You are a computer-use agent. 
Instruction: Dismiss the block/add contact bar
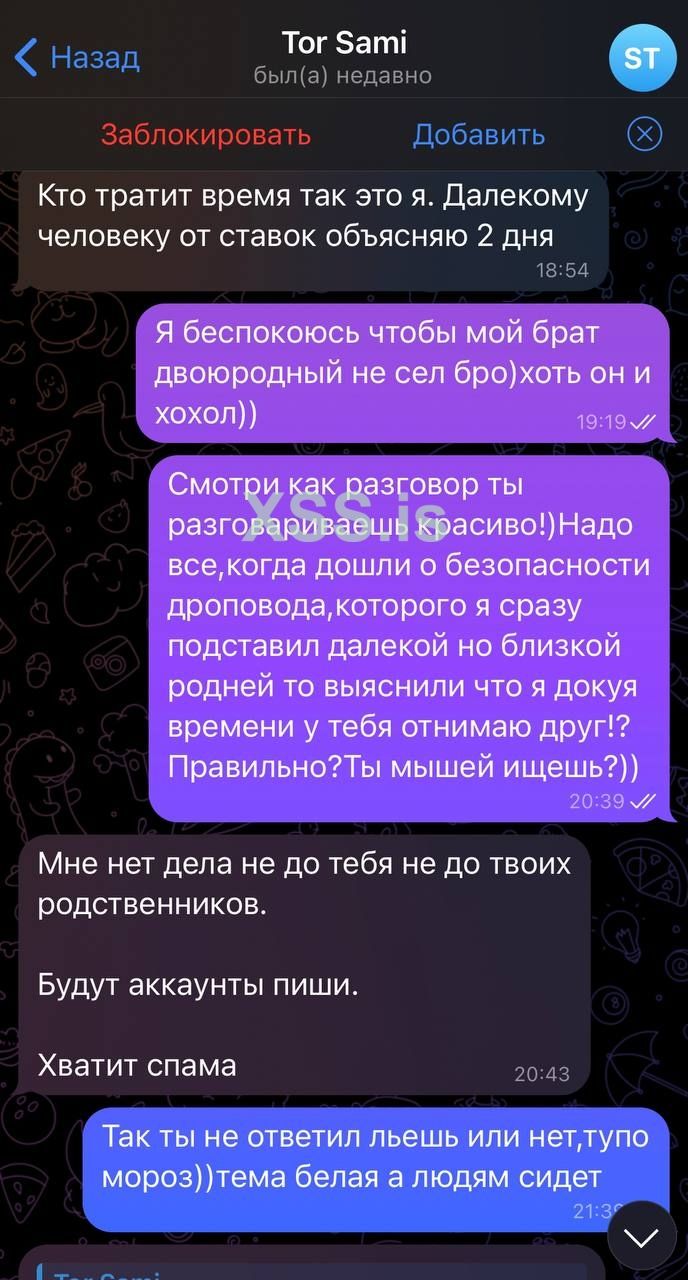(645, 134)
